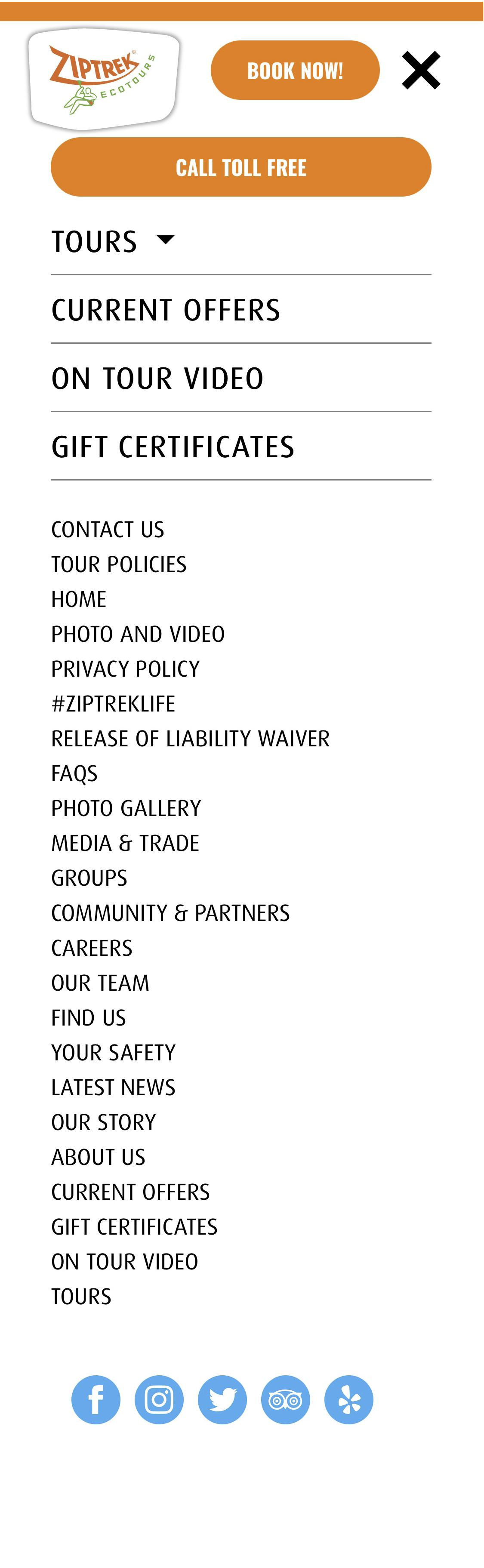Visit Ziptrek's Instagram profile
484x1568 pixels.
(159, 1399)
